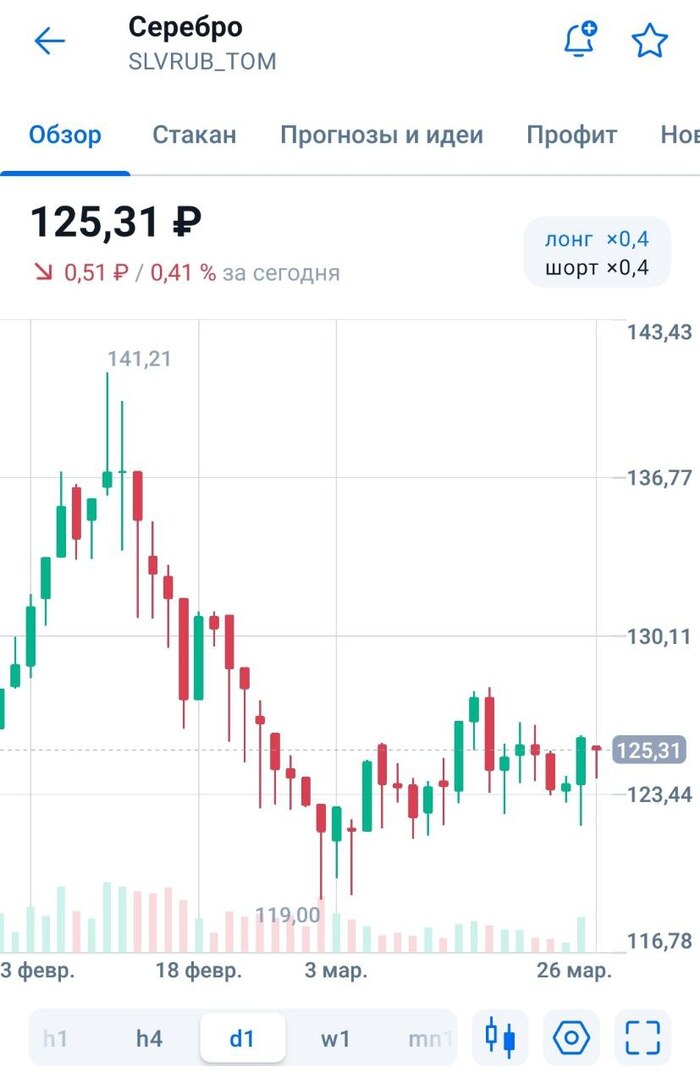The image size is (700, 1083).
Task: Switch to the Профит tab
Action: [x=572, y=135]
